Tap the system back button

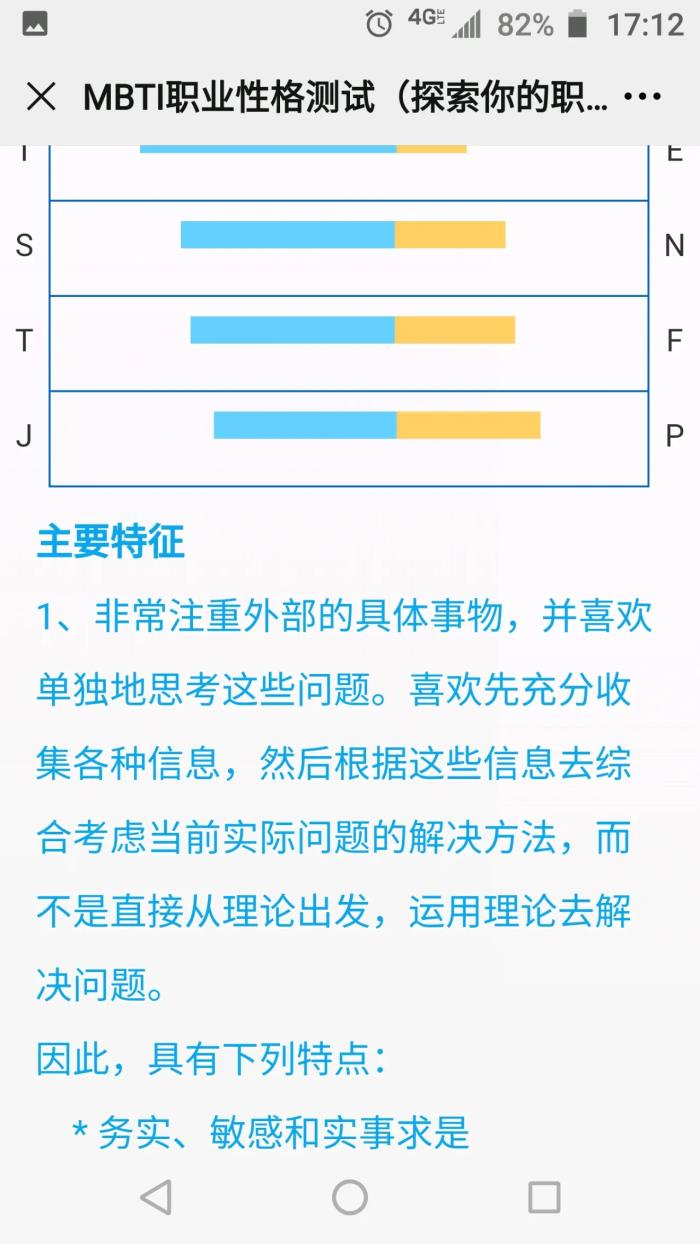coord(156,1197)
